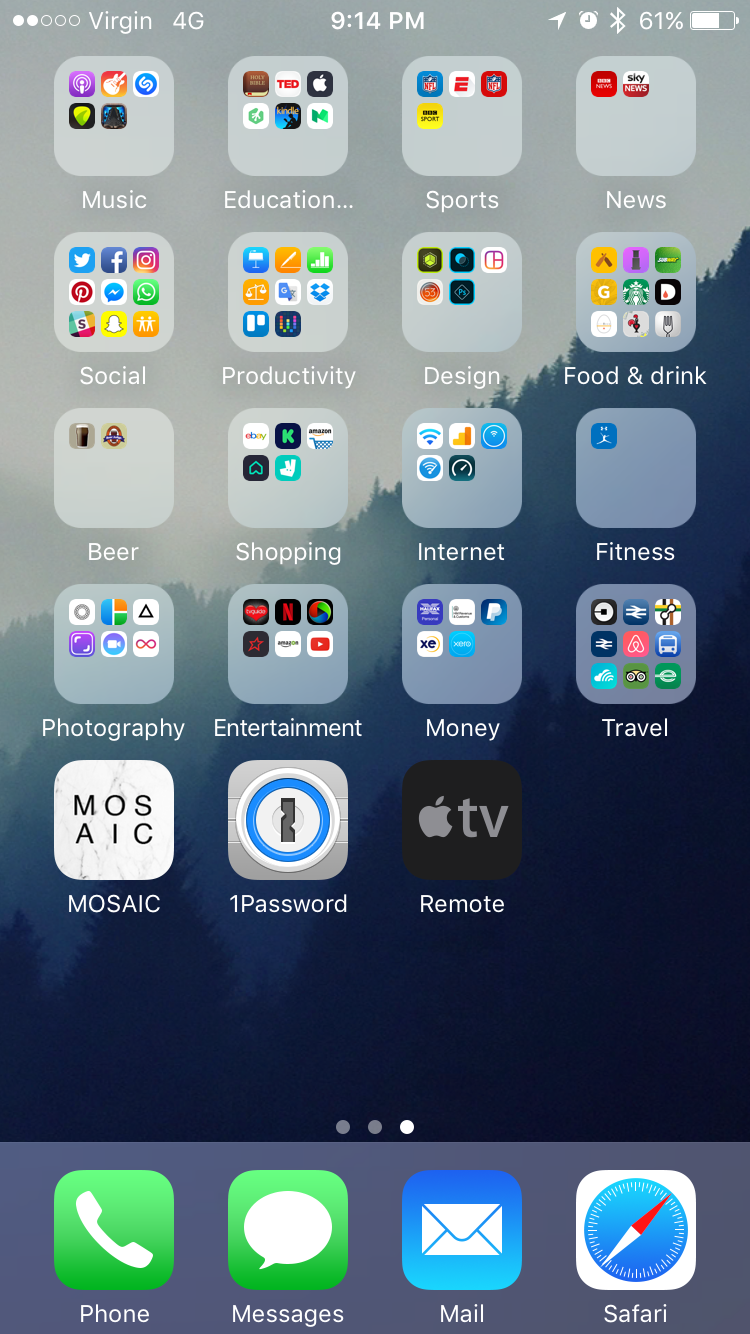The image size is (750, 1334).
Task: Open the Education folder
Action: [288, 116]
